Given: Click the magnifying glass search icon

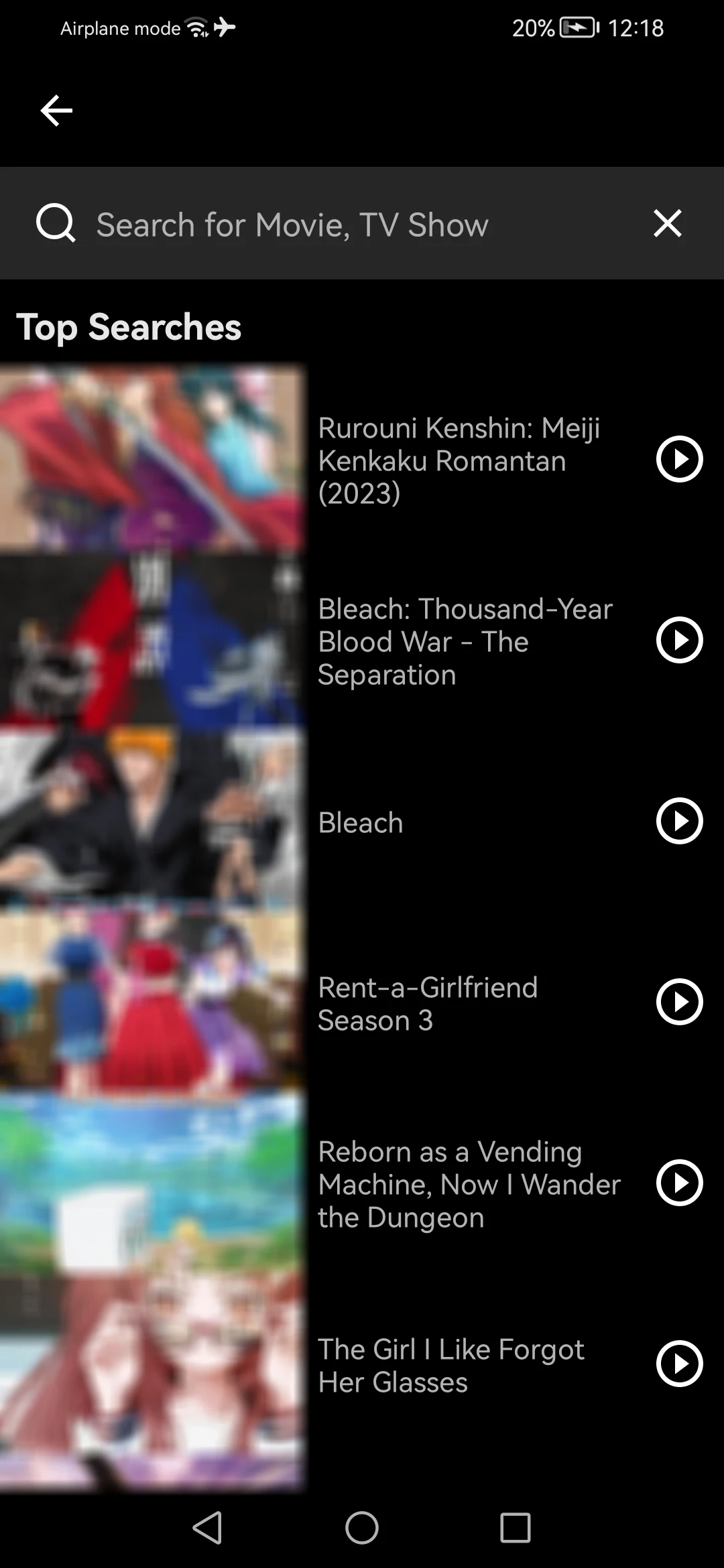Looking at the screenshot, I should [x=56, y=223].
